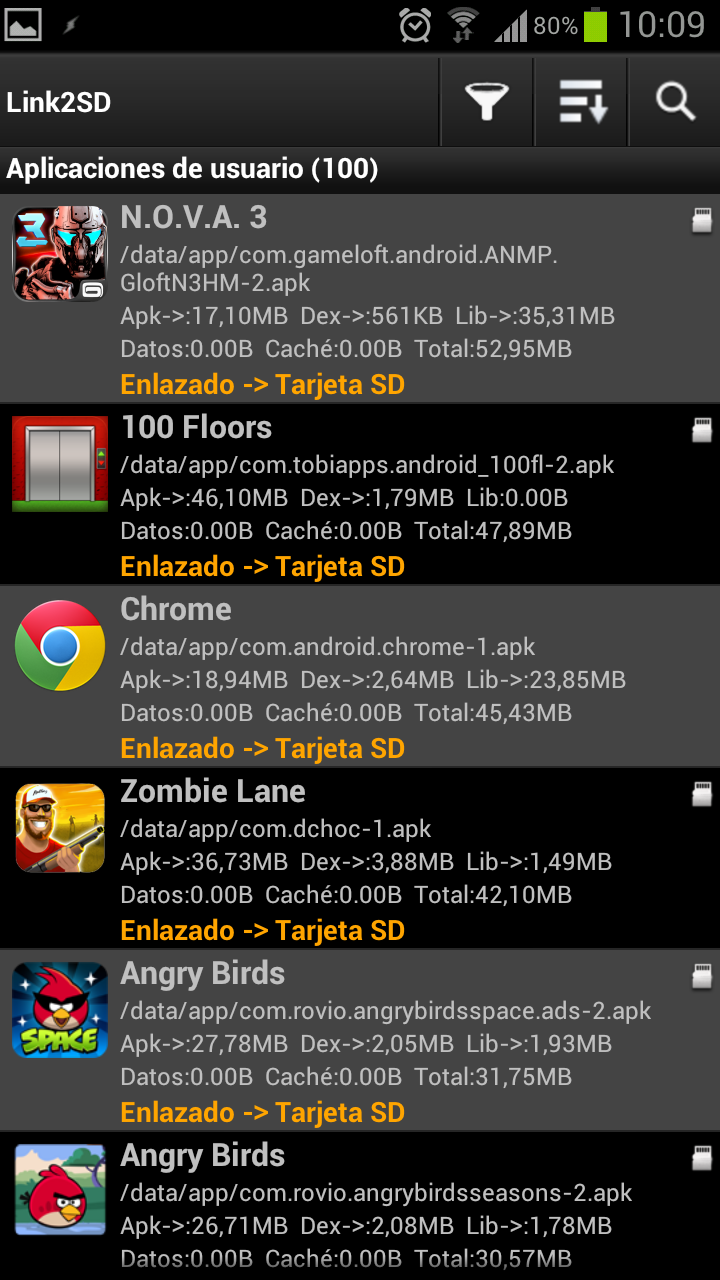
Task: Tap the search magnifier icon
Action: 675,102
